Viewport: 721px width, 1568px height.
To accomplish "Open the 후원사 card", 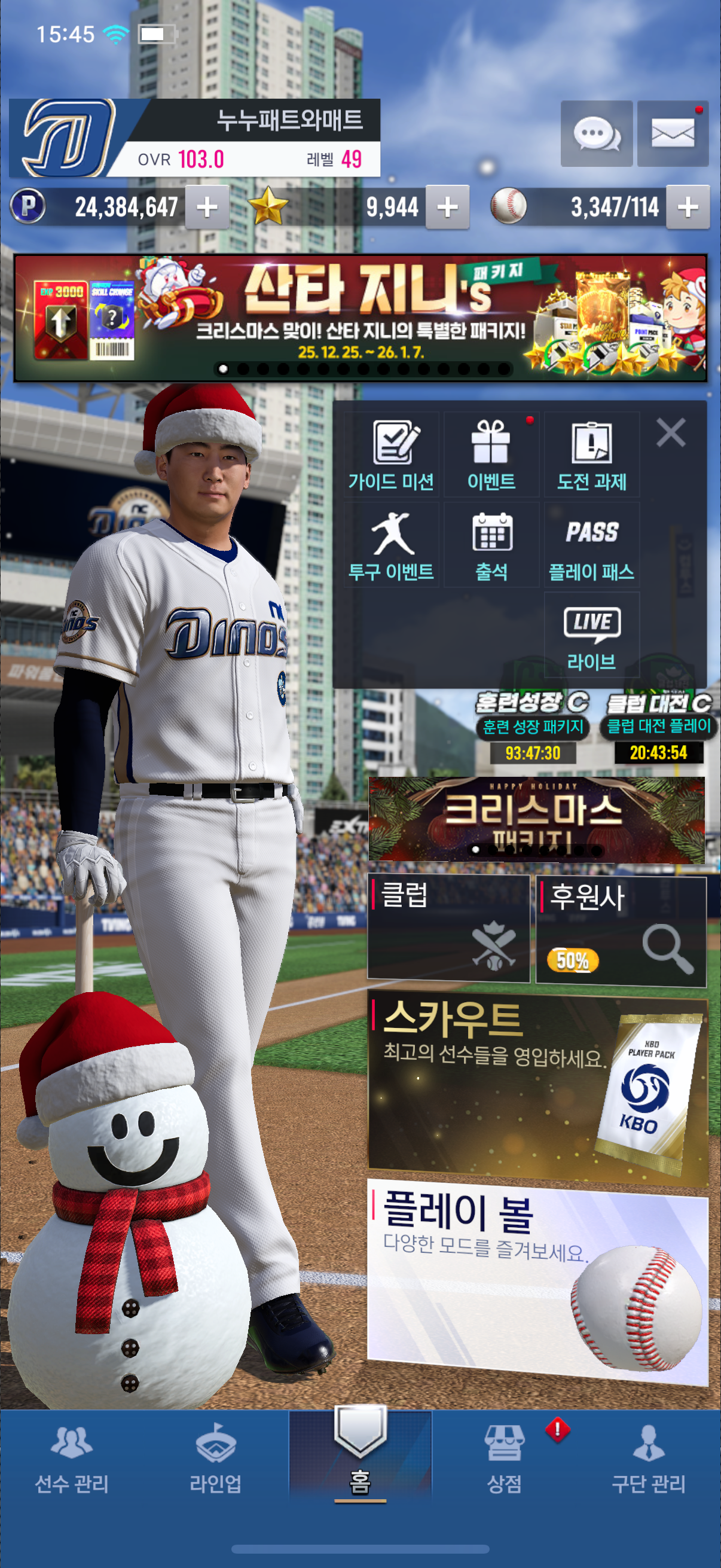I will [x=621, y=930].
